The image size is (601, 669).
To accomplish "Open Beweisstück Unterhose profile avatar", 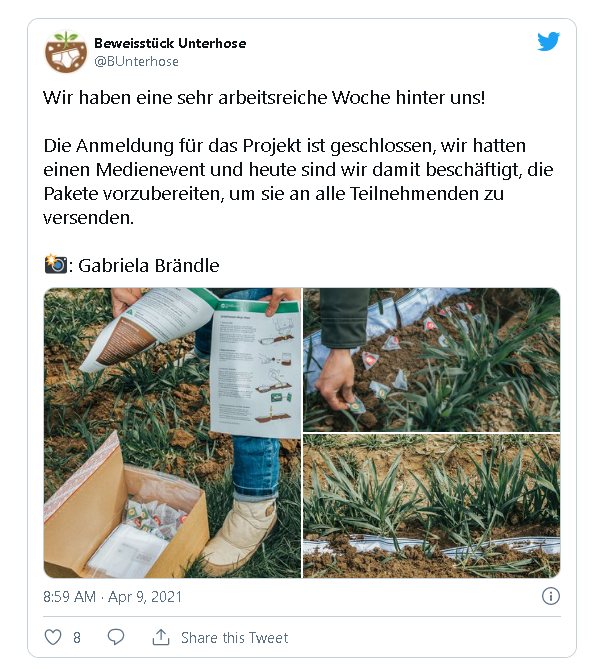I will point(66,52).
